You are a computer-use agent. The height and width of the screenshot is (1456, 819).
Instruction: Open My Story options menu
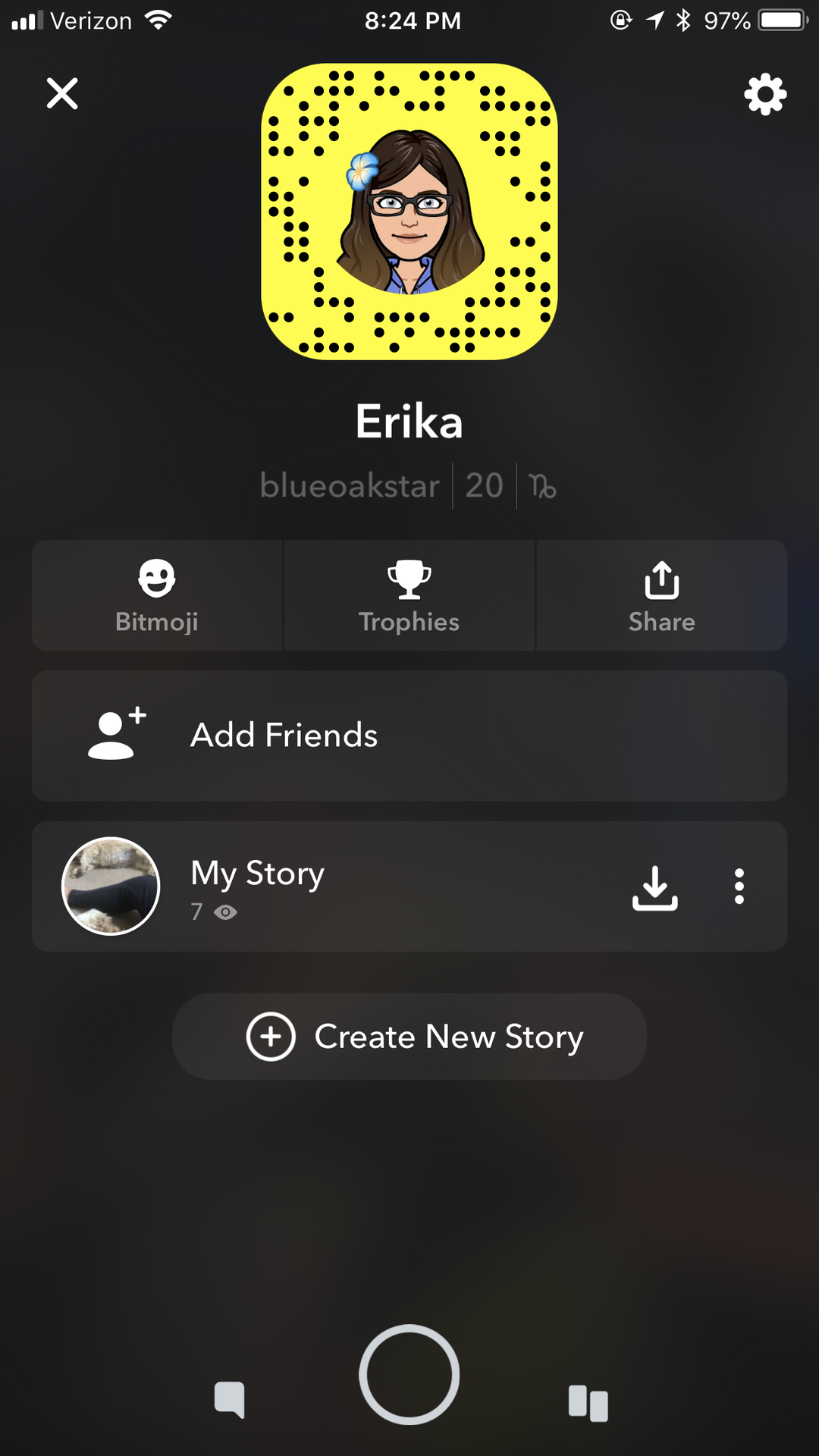coord(739,886)
